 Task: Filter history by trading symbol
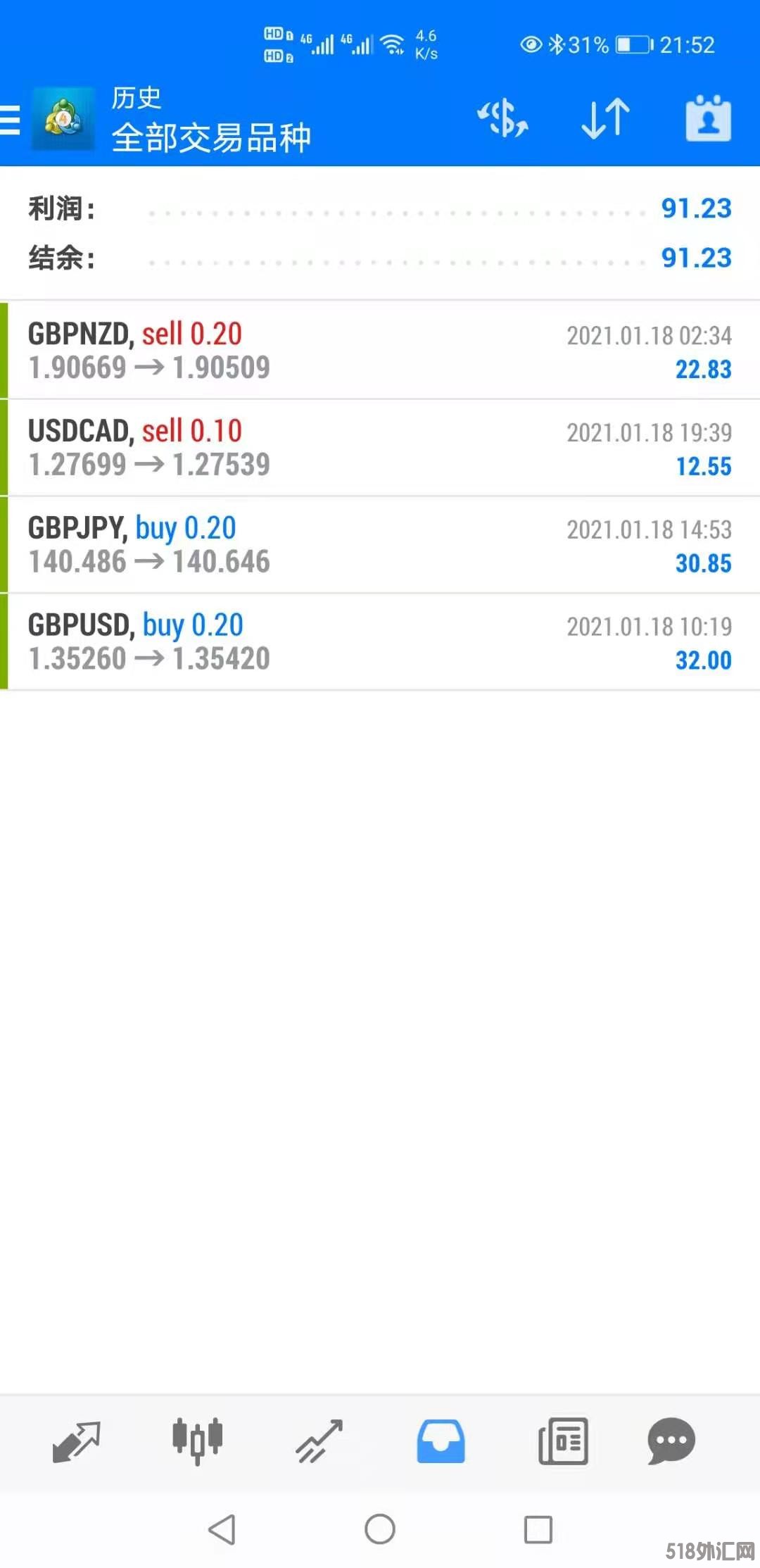(x=502, y=118)
